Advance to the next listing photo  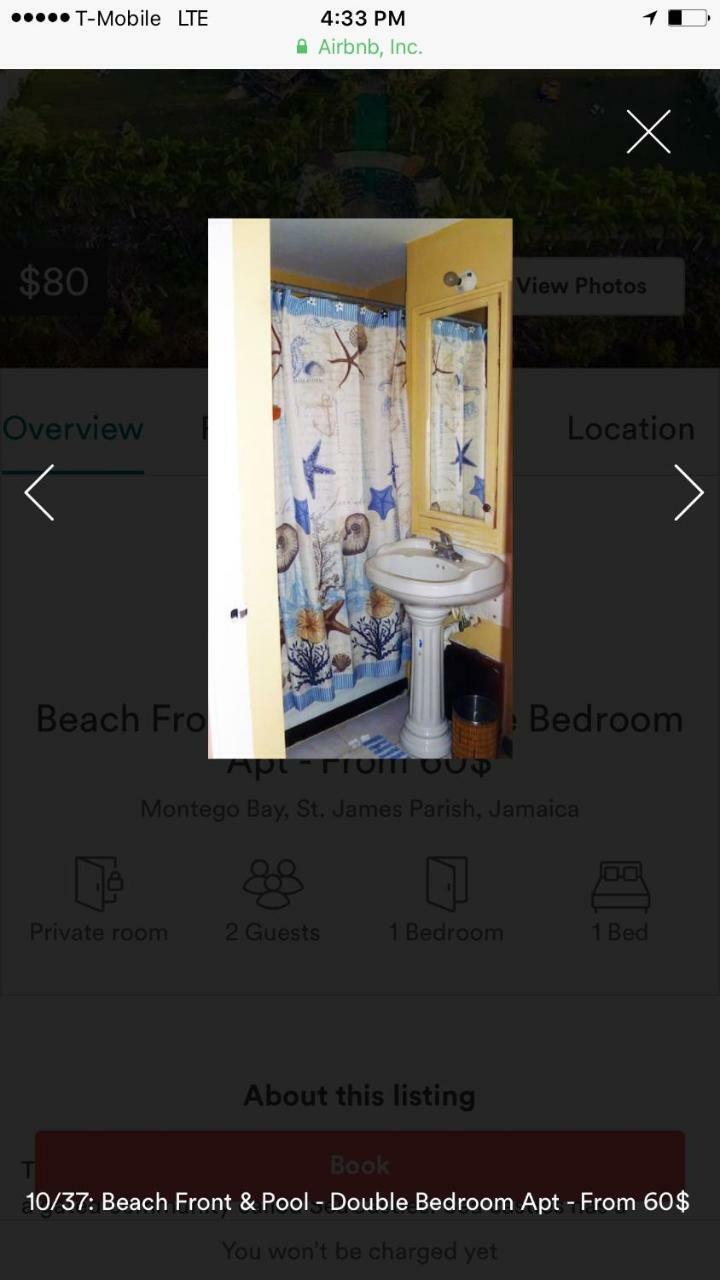coord(687,492)
